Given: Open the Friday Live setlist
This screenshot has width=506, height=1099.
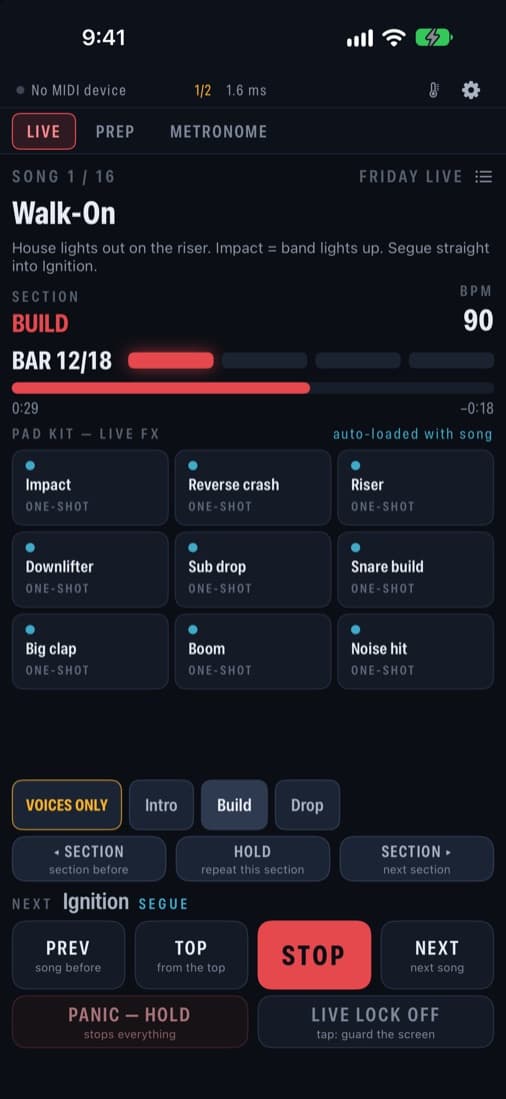Looking at the screenshot, I should click(425, 177).
